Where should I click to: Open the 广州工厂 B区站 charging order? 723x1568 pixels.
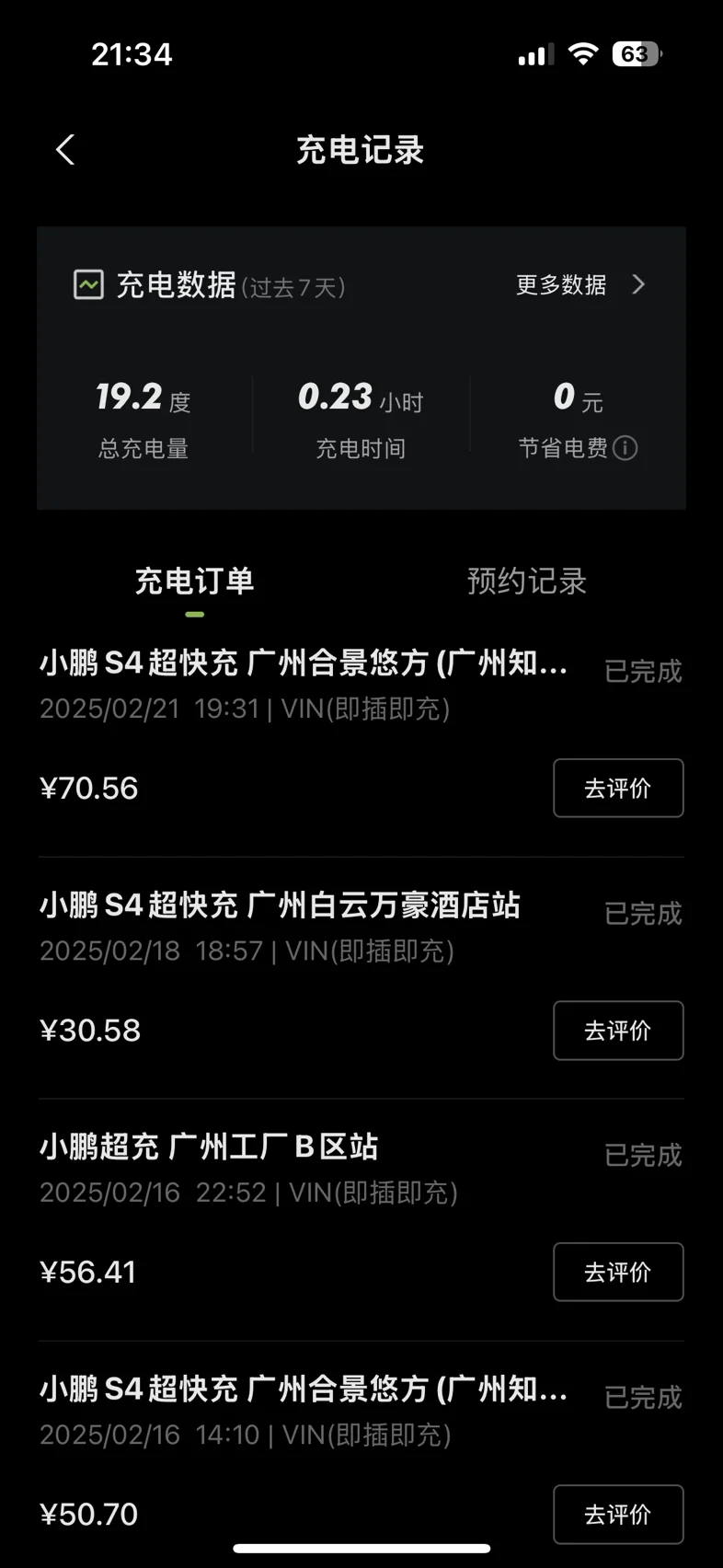coord(361,1220)
